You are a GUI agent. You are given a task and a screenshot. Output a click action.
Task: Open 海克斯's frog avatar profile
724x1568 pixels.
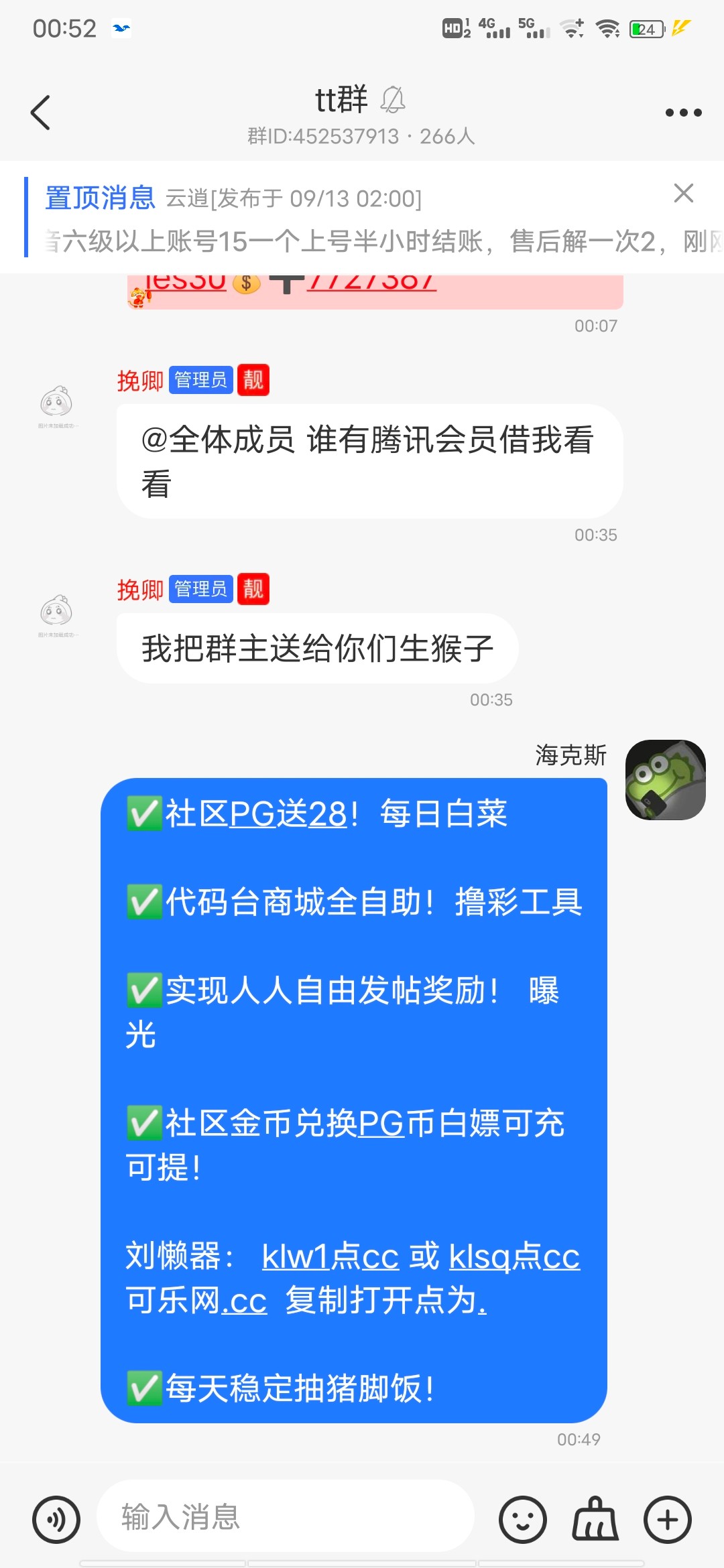(x=665, y=779)
